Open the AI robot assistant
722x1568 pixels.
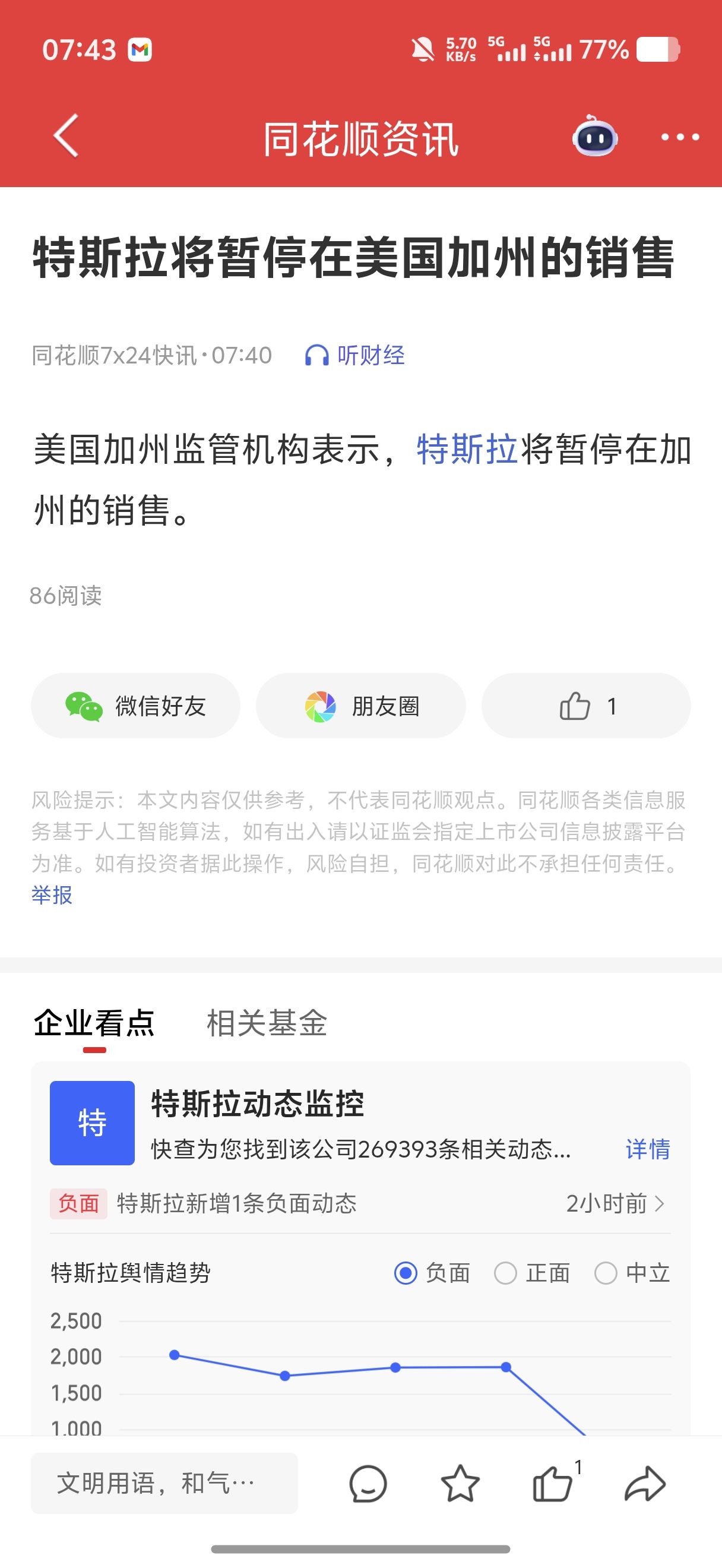(594, 136)
